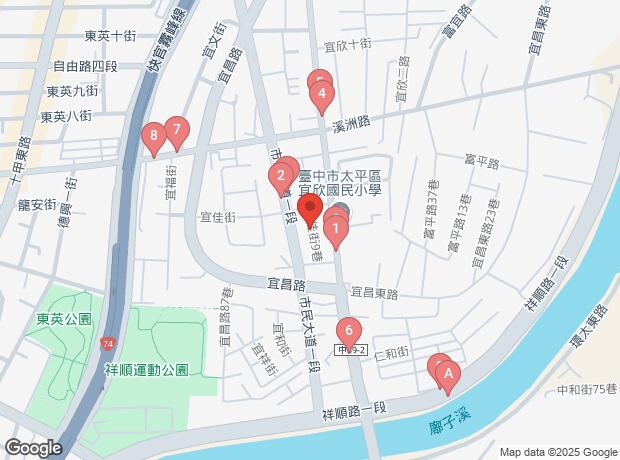Screen dimensions: 620x460
Task: Select map marker number 1
Action: 337,232
